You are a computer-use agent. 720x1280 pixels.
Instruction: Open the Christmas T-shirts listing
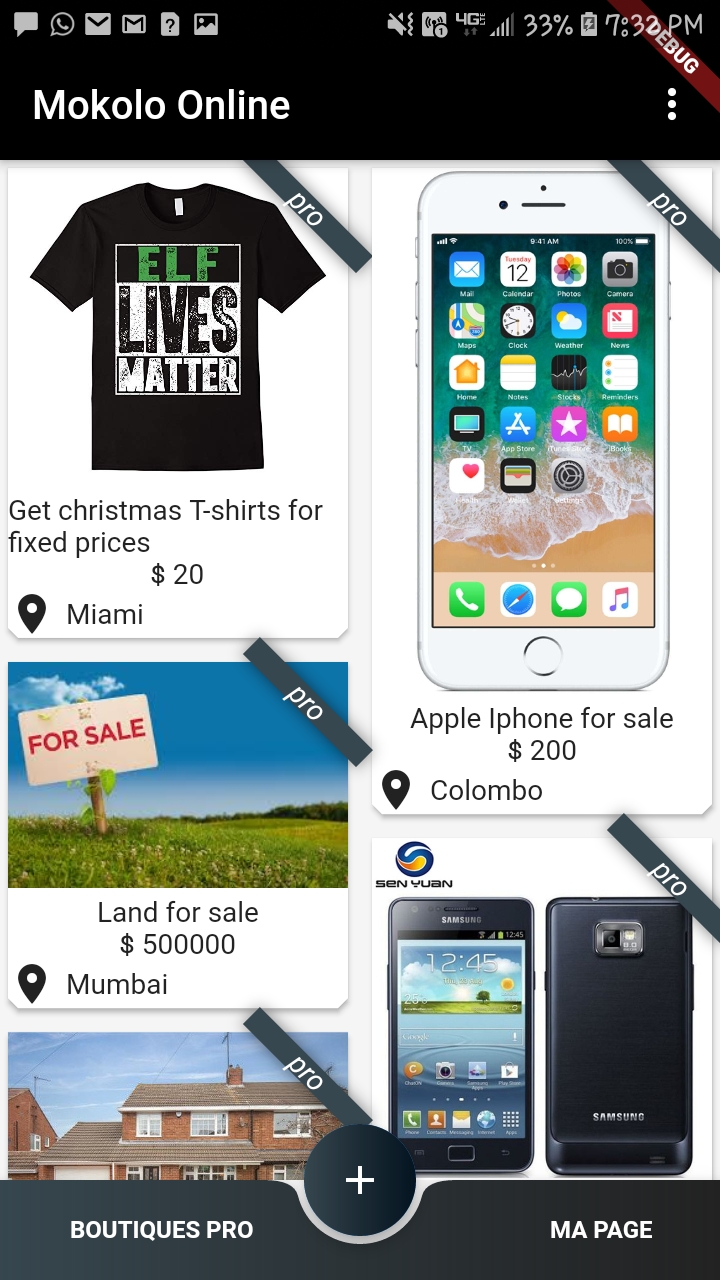click(178, 400)
